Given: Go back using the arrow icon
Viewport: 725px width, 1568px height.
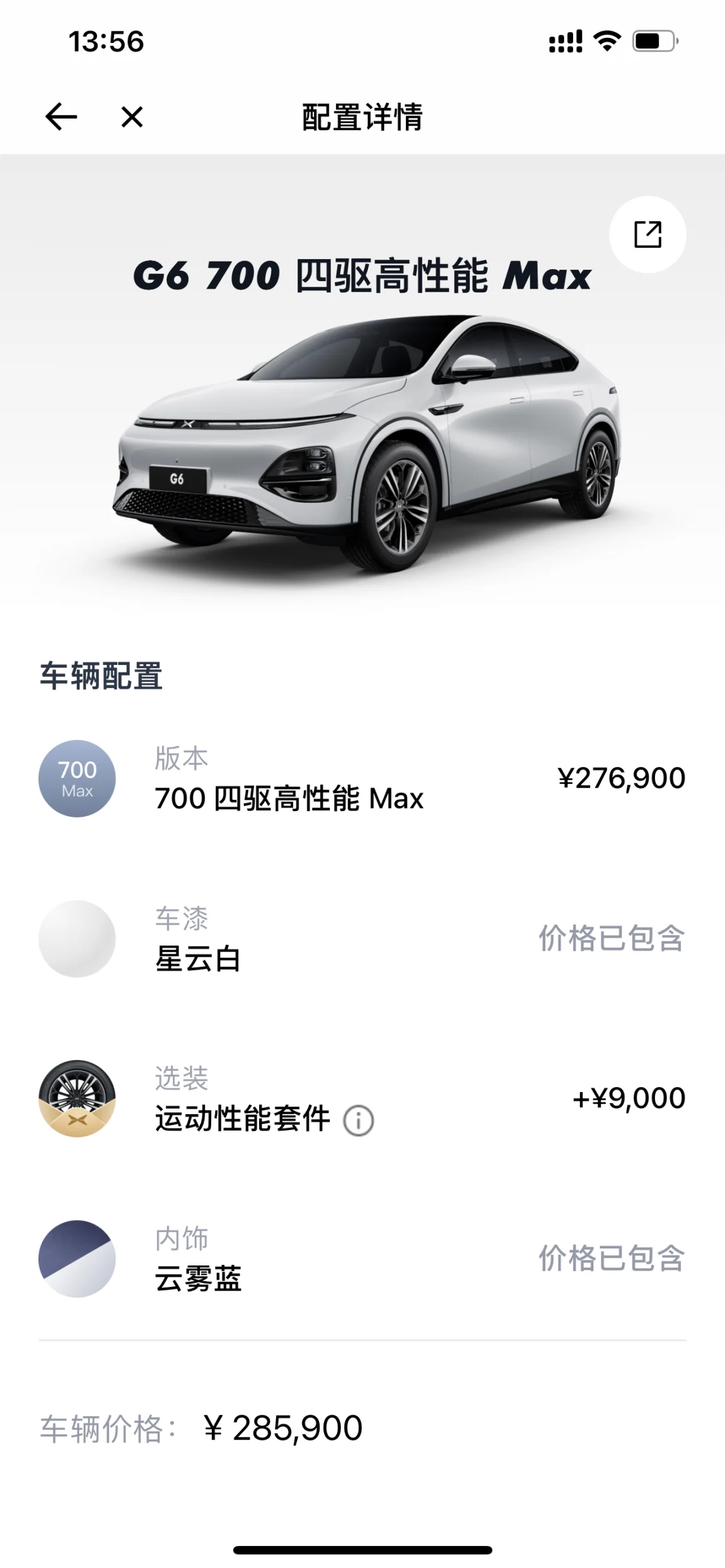Looking at the screenshot, I should coord(61,117).
